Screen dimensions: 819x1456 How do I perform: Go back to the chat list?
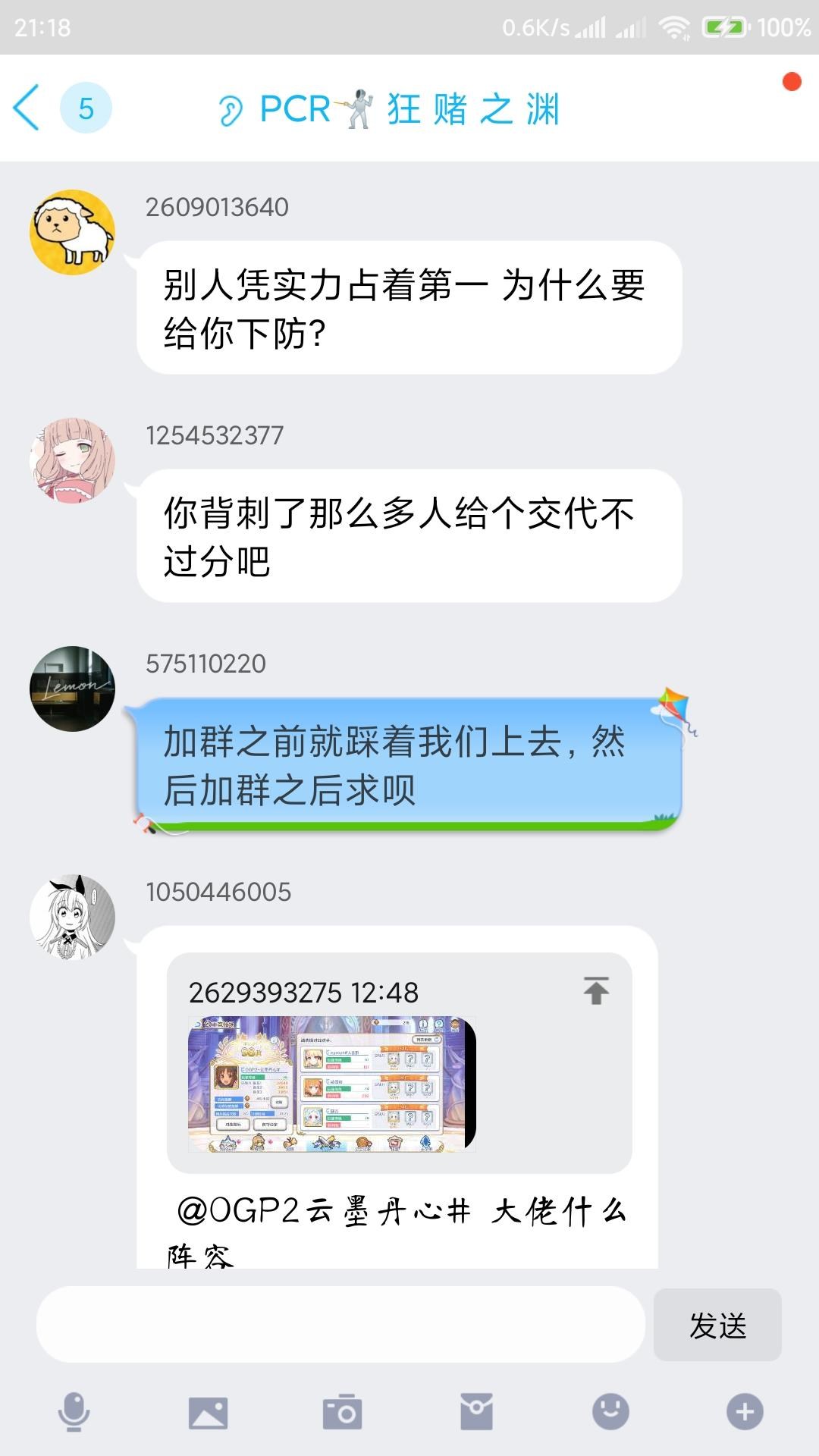click(x=27, y=108)
